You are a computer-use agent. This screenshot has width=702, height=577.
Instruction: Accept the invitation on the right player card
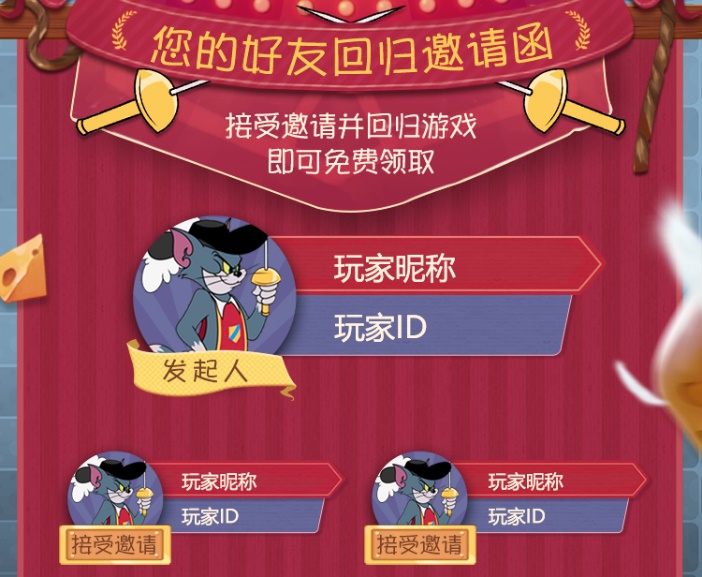pyautogui.click(x=421, y=545)
